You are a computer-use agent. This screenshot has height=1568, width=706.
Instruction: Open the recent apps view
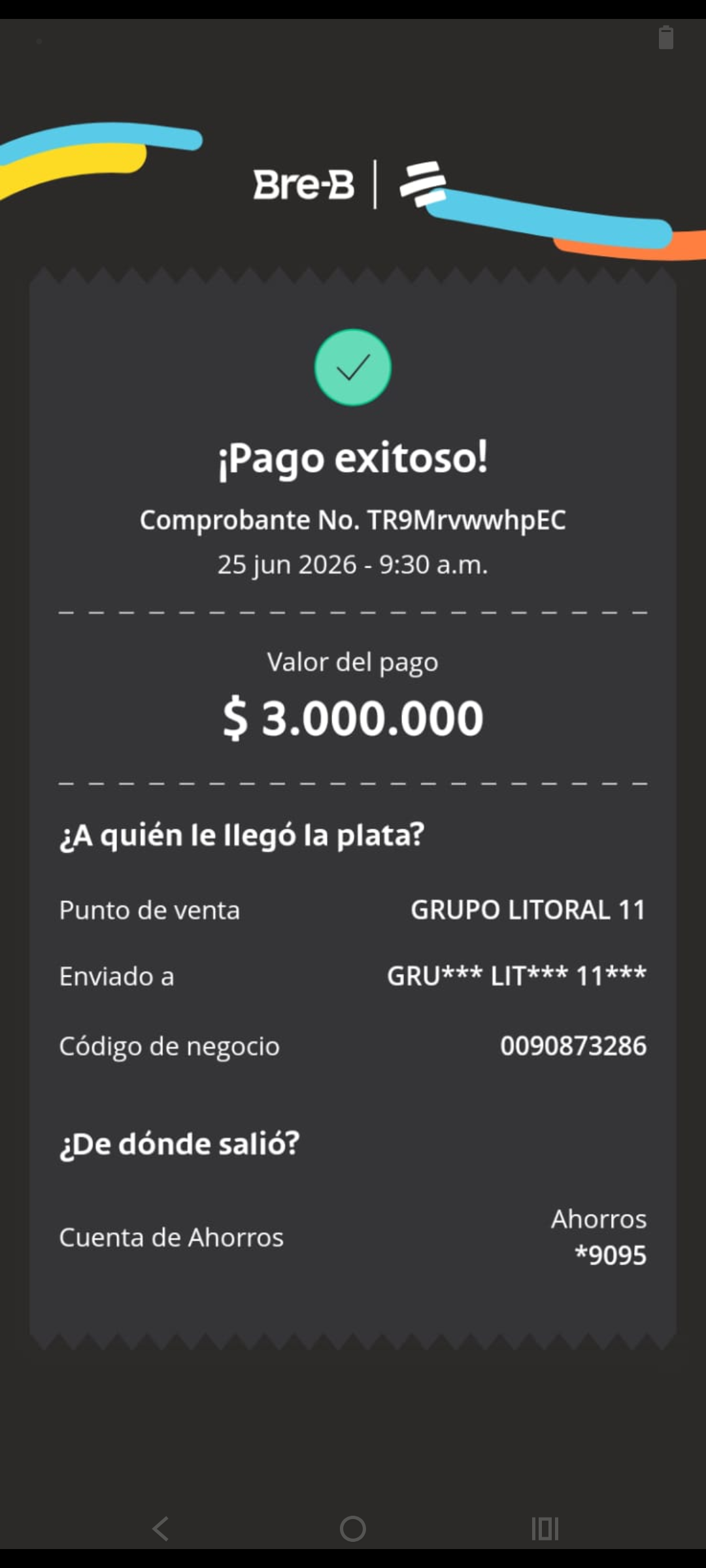545,1529
